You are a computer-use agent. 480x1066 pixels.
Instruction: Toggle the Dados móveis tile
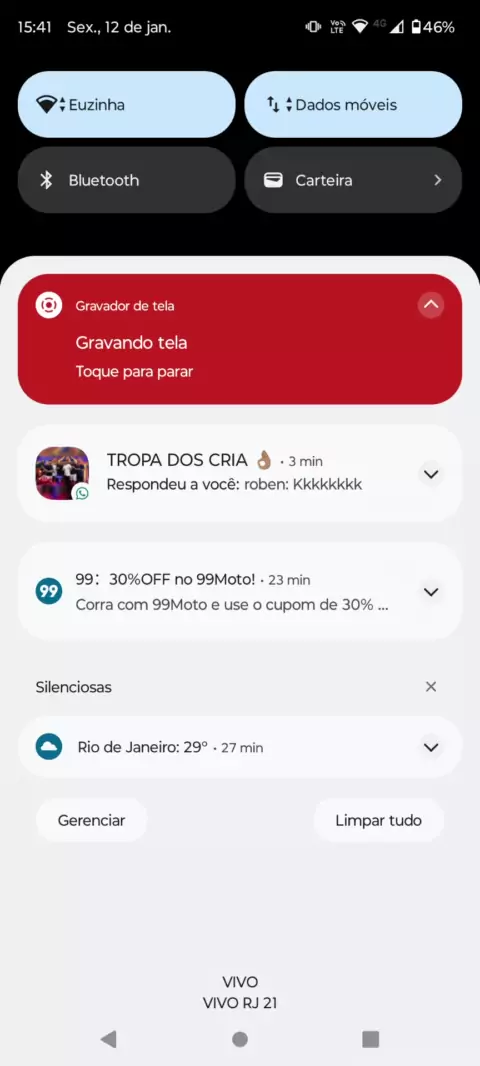coord(353,105)
